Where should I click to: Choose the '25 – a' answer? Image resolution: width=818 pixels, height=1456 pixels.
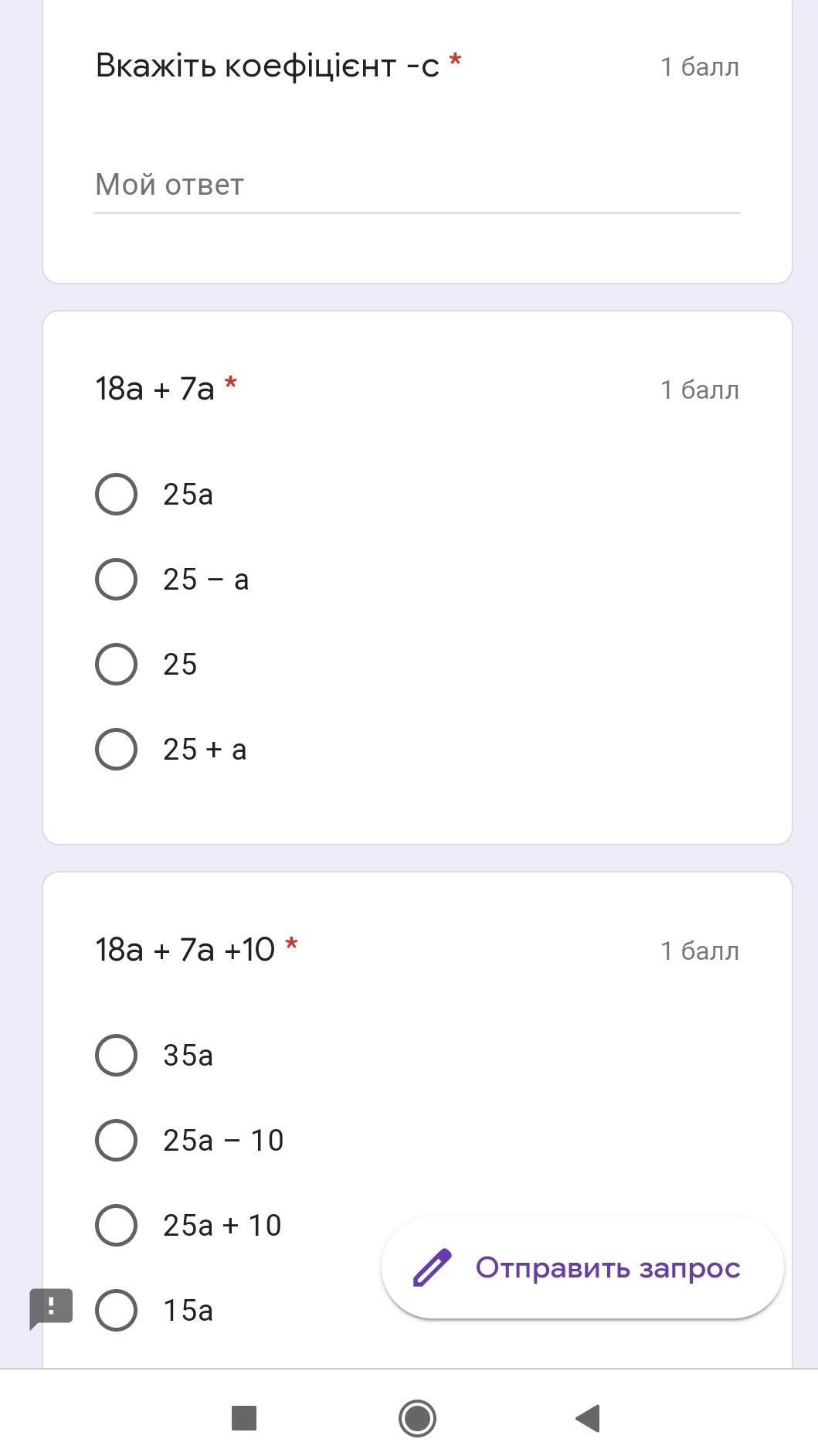(117, 580)
